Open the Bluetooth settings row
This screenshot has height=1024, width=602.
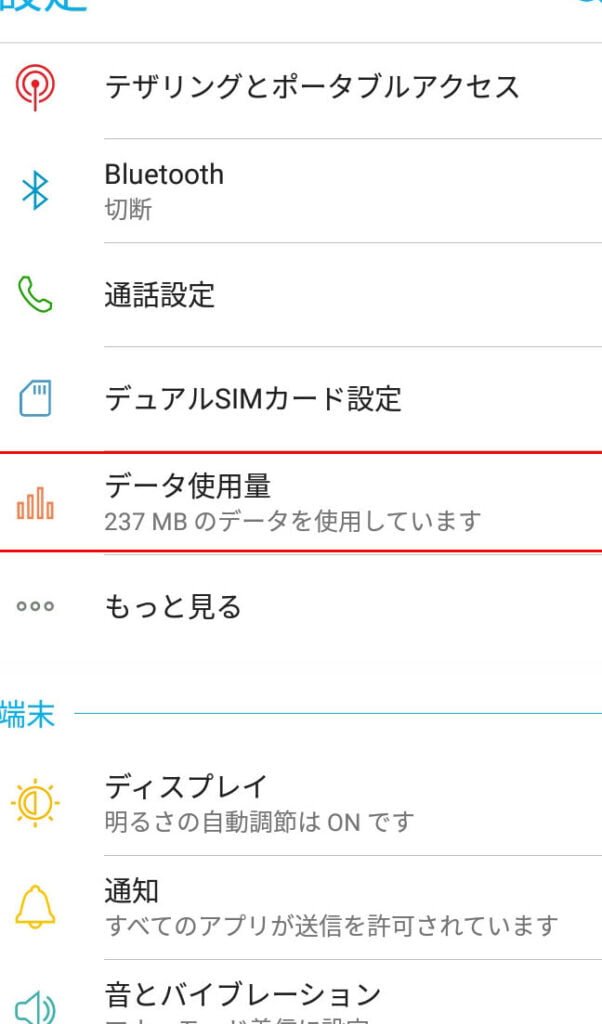[x=301, y=191]
